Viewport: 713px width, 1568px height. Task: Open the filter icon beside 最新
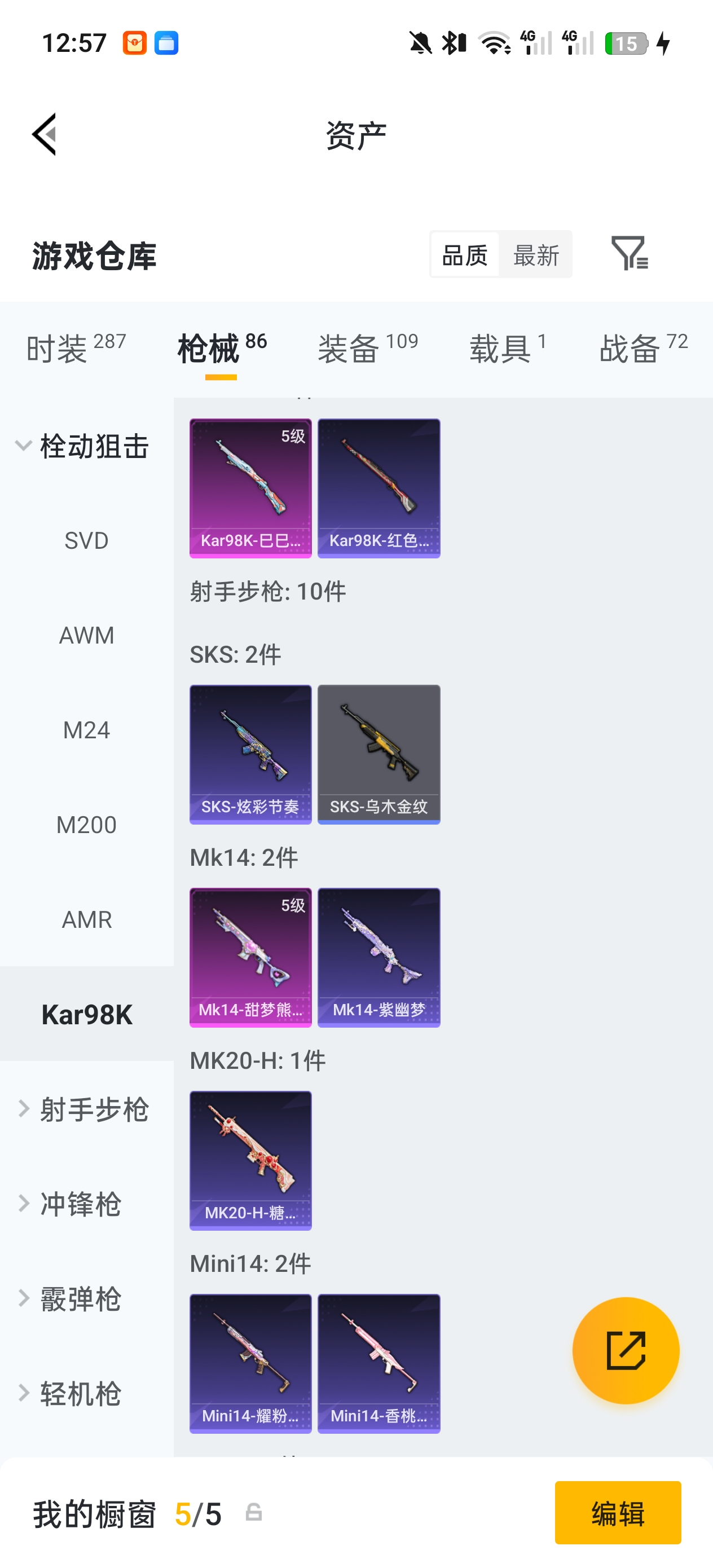click(629, 253)
